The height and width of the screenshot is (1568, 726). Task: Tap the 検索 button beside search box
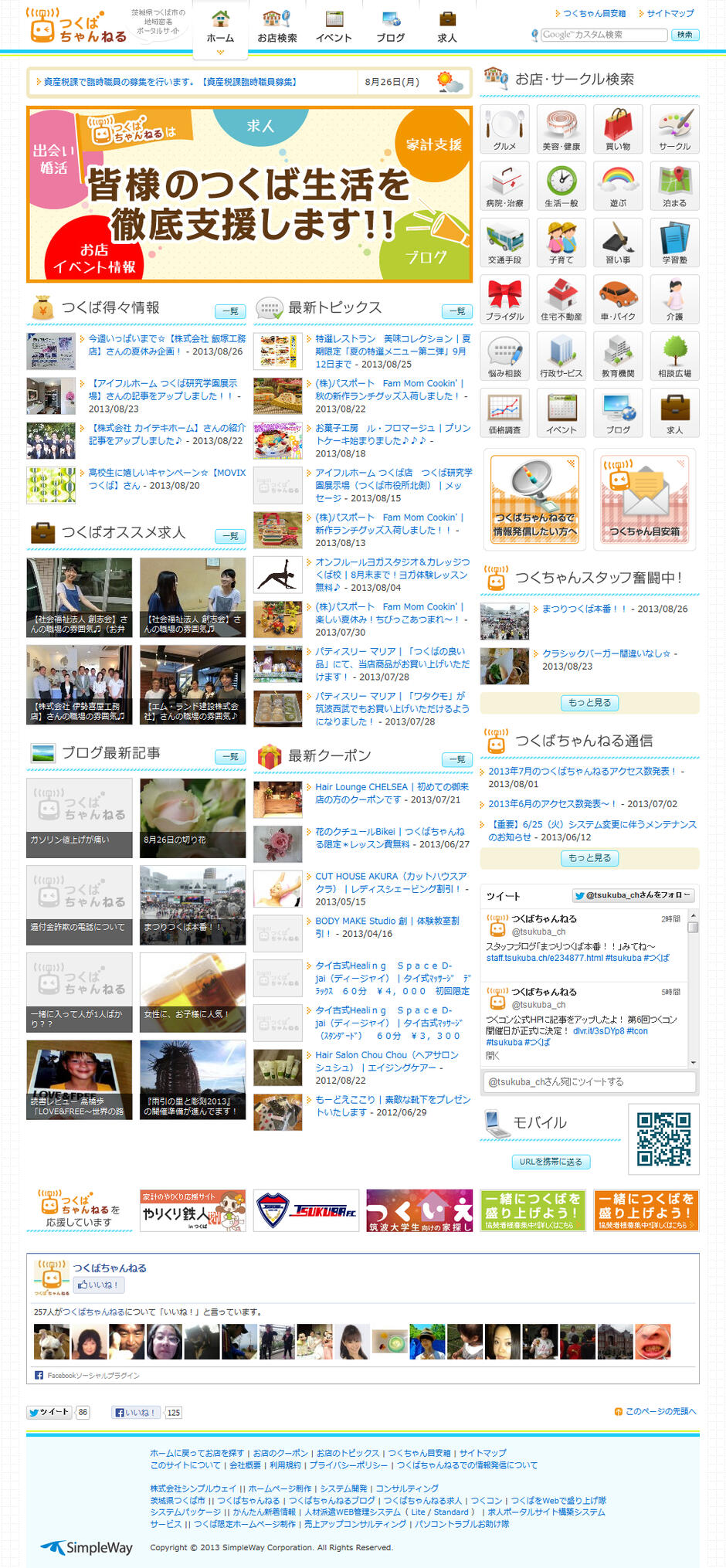coord(685,35)
